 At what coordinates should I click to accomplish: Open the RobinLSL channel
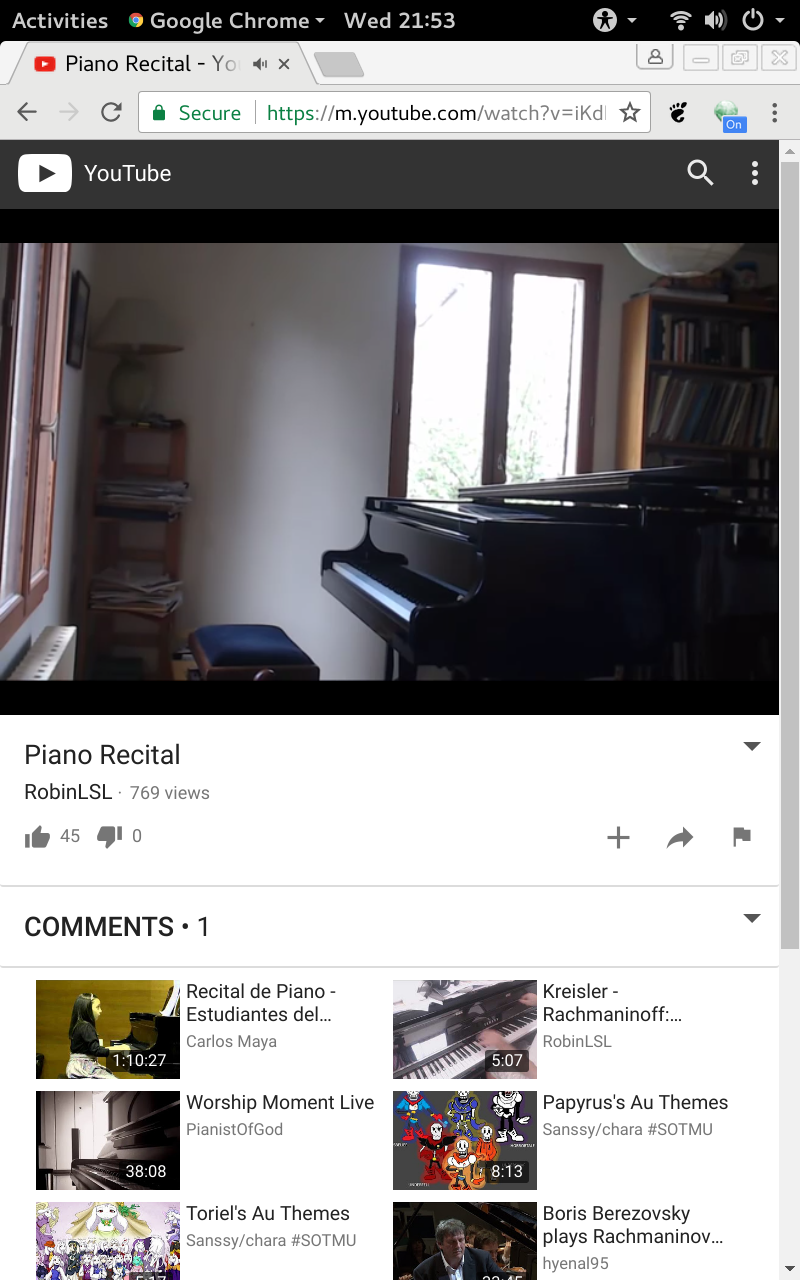68,793
